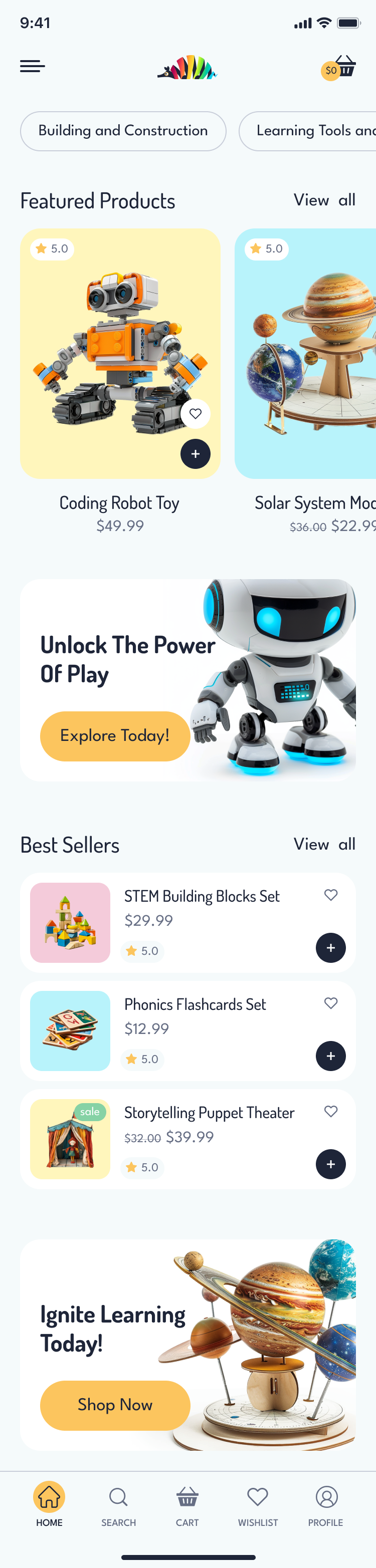The image size is (376, 1568).
Task: Tap the Explore Today! button
Action: point(115,736)
